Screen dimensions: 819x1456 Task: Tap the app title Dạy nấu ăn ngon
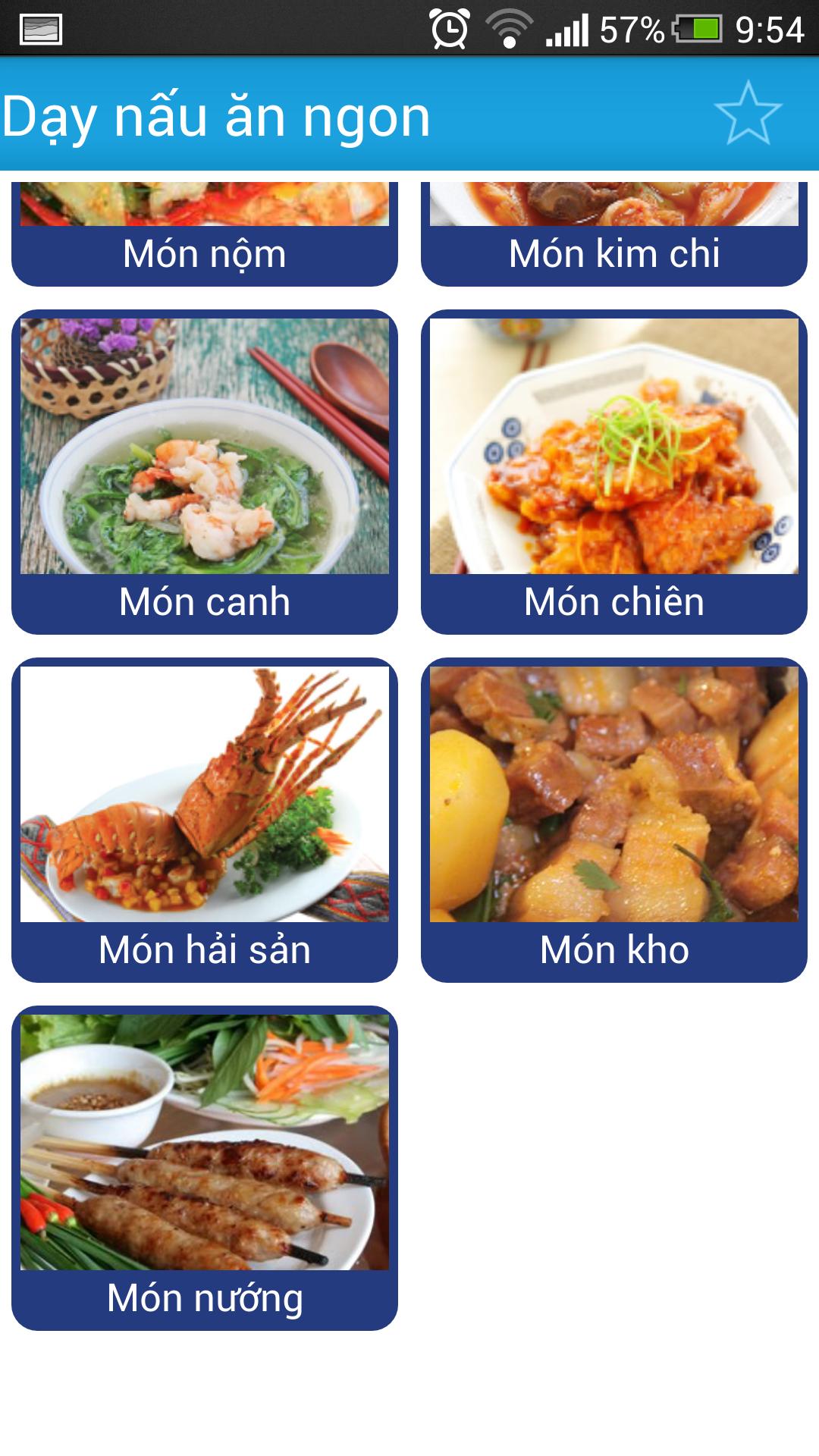pos(217,115)
